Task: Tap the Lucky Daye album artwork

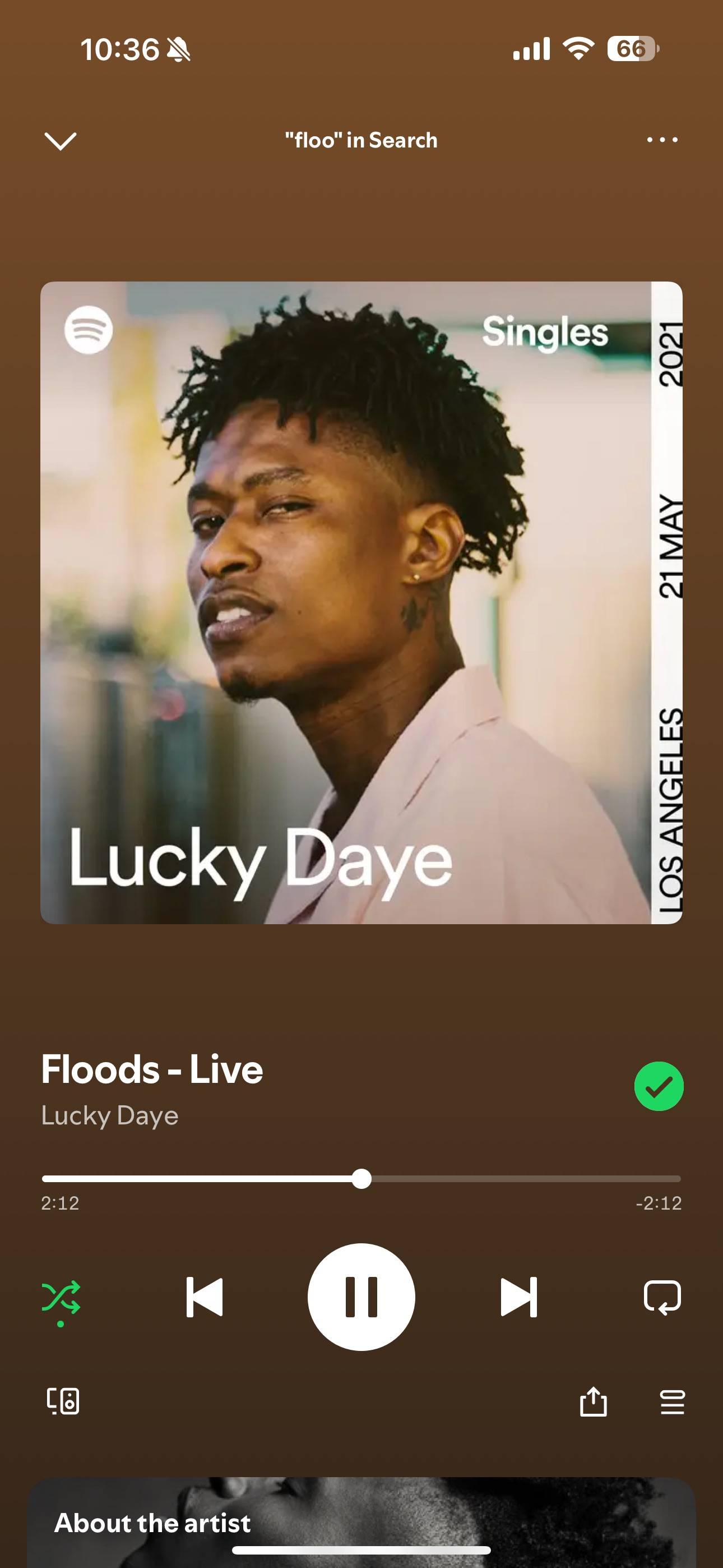Action: pos(361,603)
